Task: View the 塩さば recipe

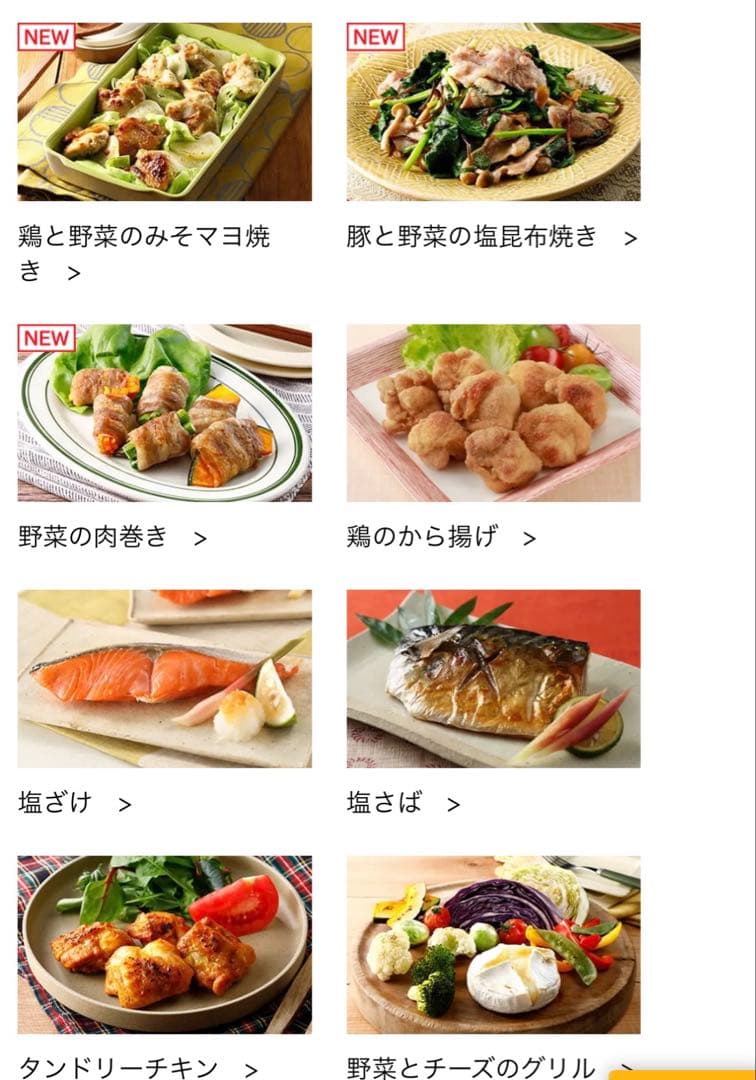Action: click(493, 678)
